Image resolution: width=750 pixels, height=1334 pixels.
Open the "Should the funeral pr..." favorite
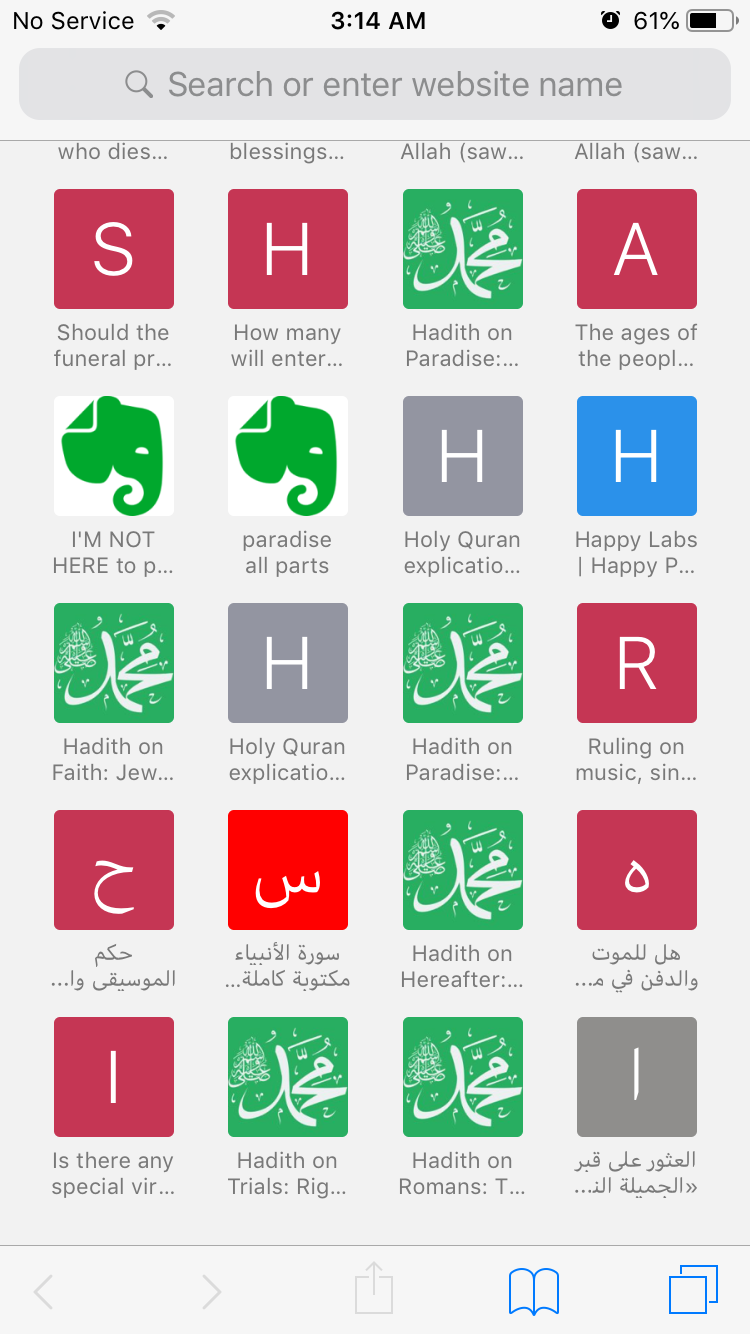pos(114,249)
